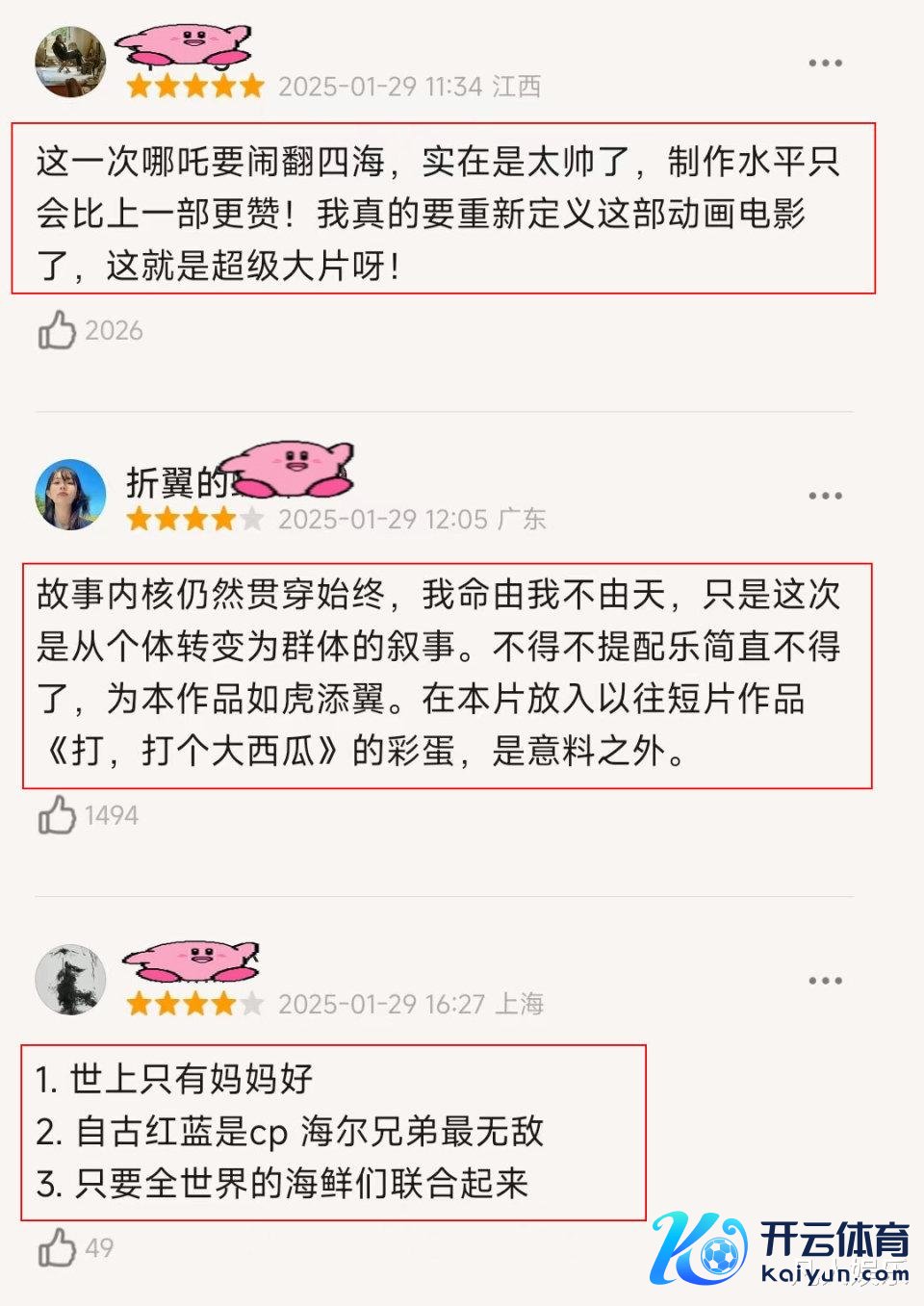Like the review with 2026 likes

click(58, 330)
